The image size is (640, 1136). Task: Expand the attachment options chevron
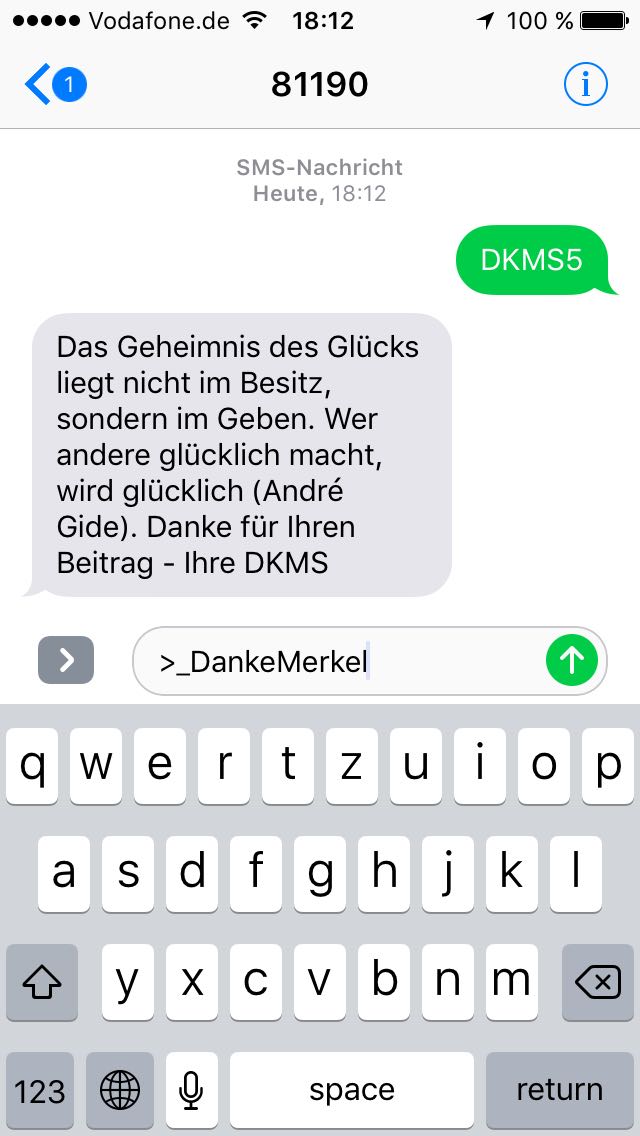point(66,660)
